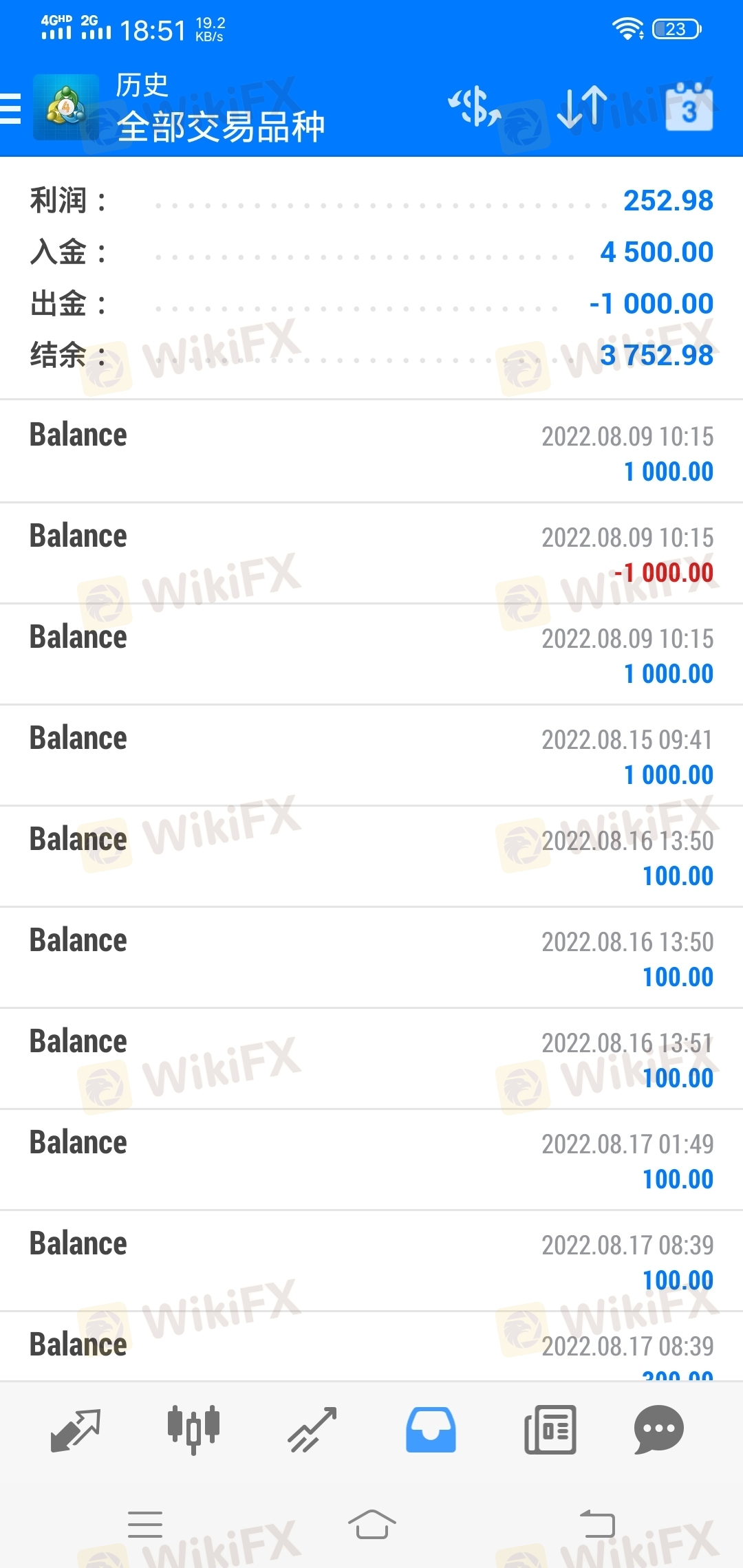Open Balance entry dated 2022.08.17 01:49
The height and width of the screenshot is (1568, 743).
click(x=371, y=1160)
